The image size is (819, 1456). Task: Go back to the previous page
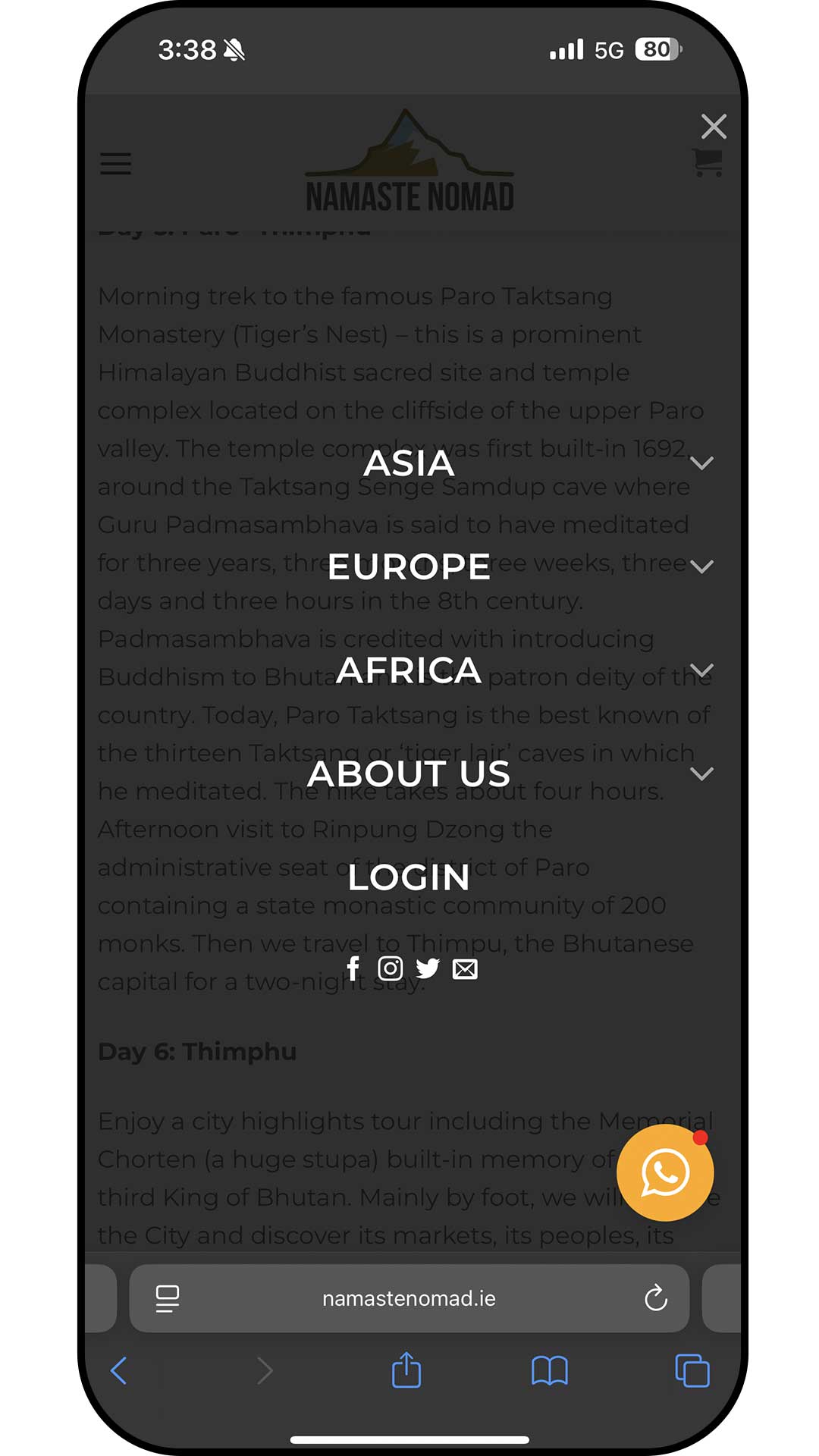point(119,1370)
